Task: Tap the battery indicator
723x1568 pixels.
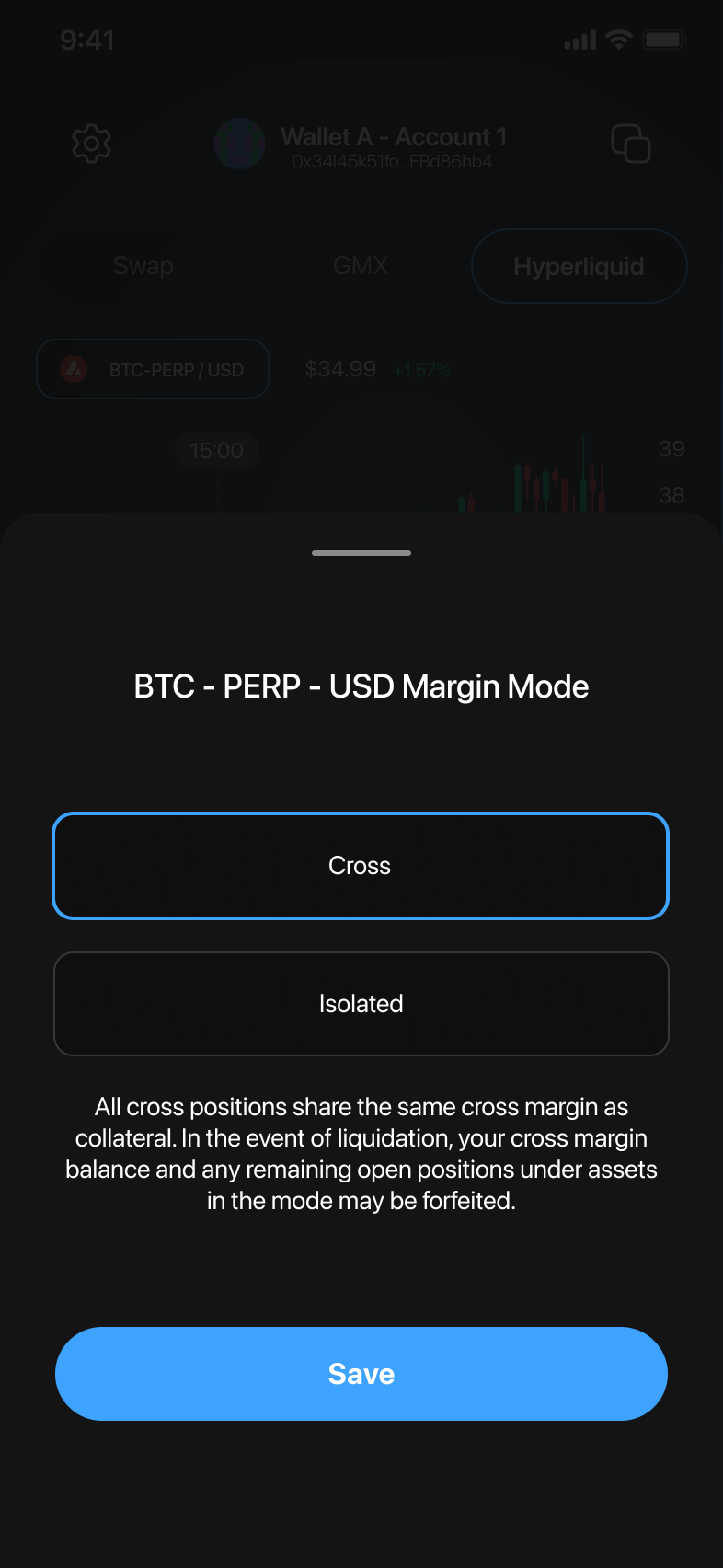Action: 665,39
